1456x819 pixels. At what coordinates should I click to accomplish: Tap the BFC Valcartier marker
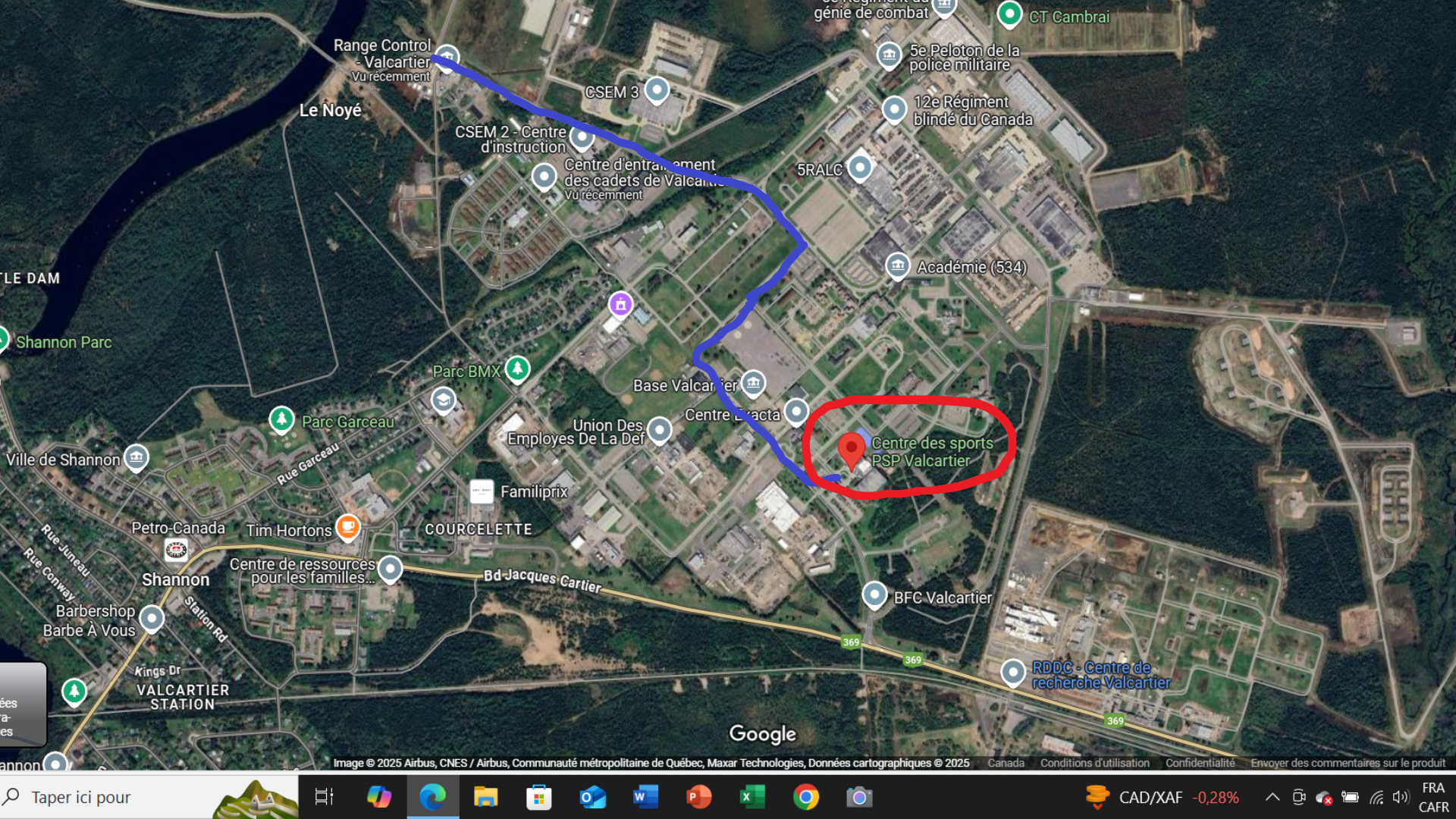click(874, 595)
